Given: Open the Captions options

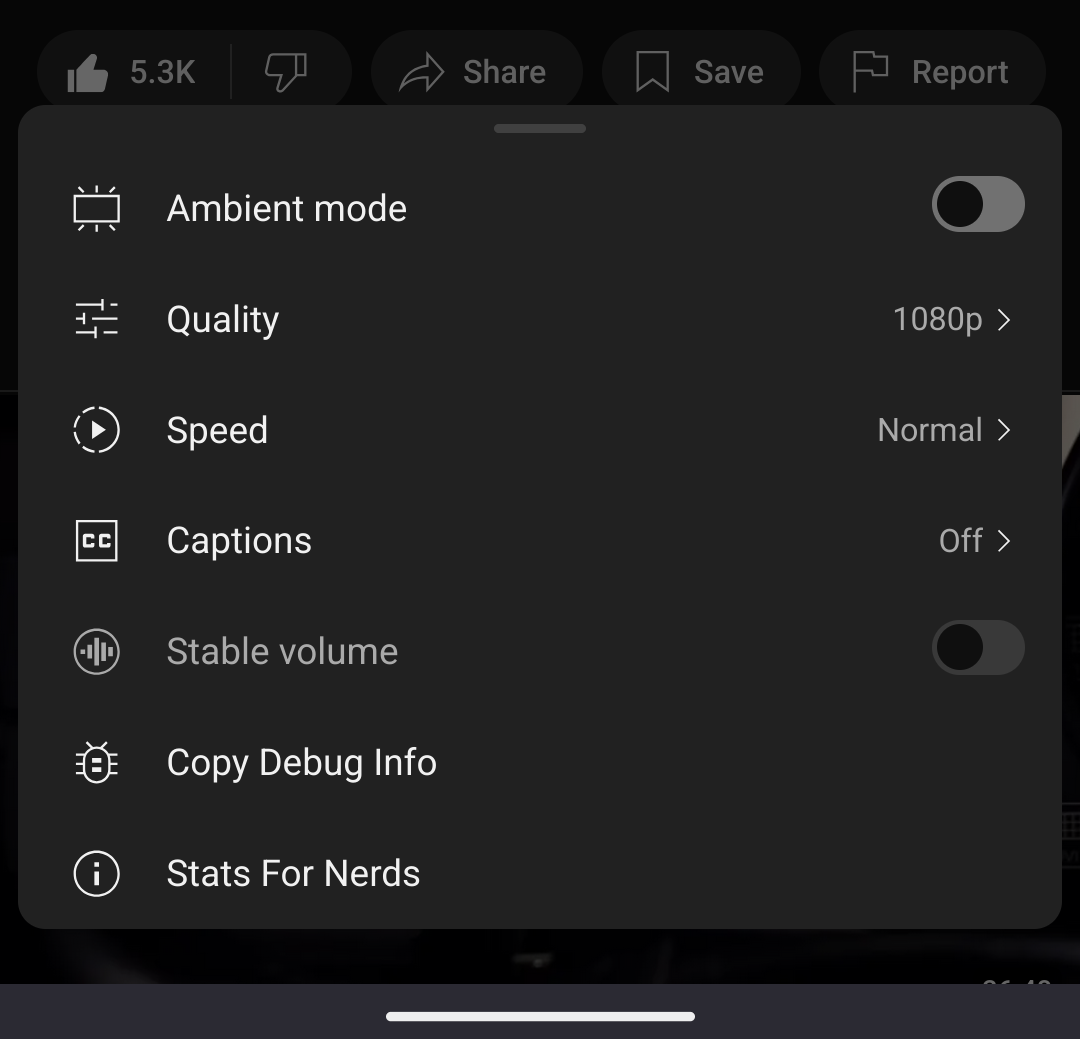Looking at the screenshot, I should (540, 541).
